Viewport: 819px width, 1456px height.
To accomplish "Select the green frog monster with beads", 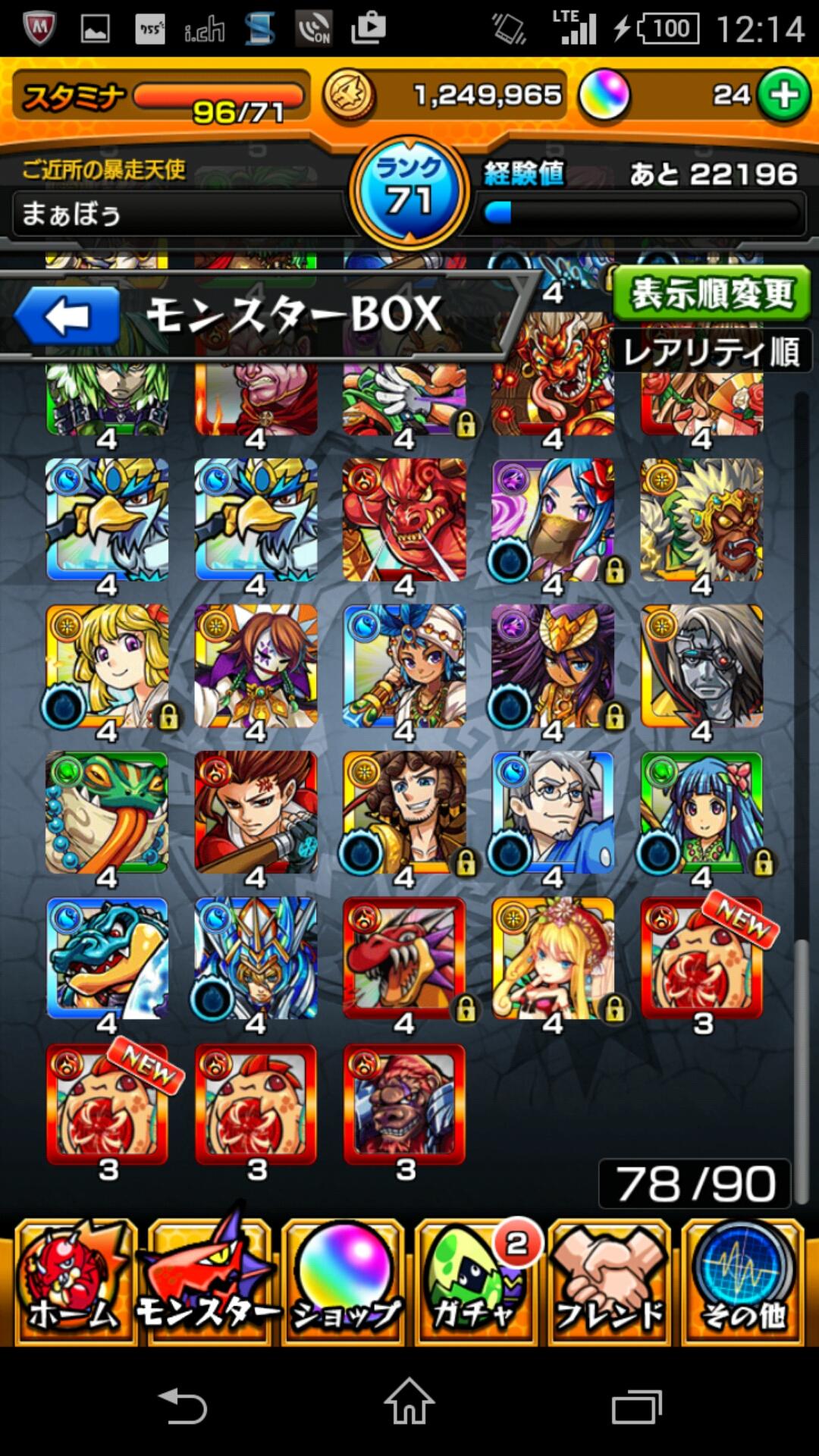I will [107, 811].
